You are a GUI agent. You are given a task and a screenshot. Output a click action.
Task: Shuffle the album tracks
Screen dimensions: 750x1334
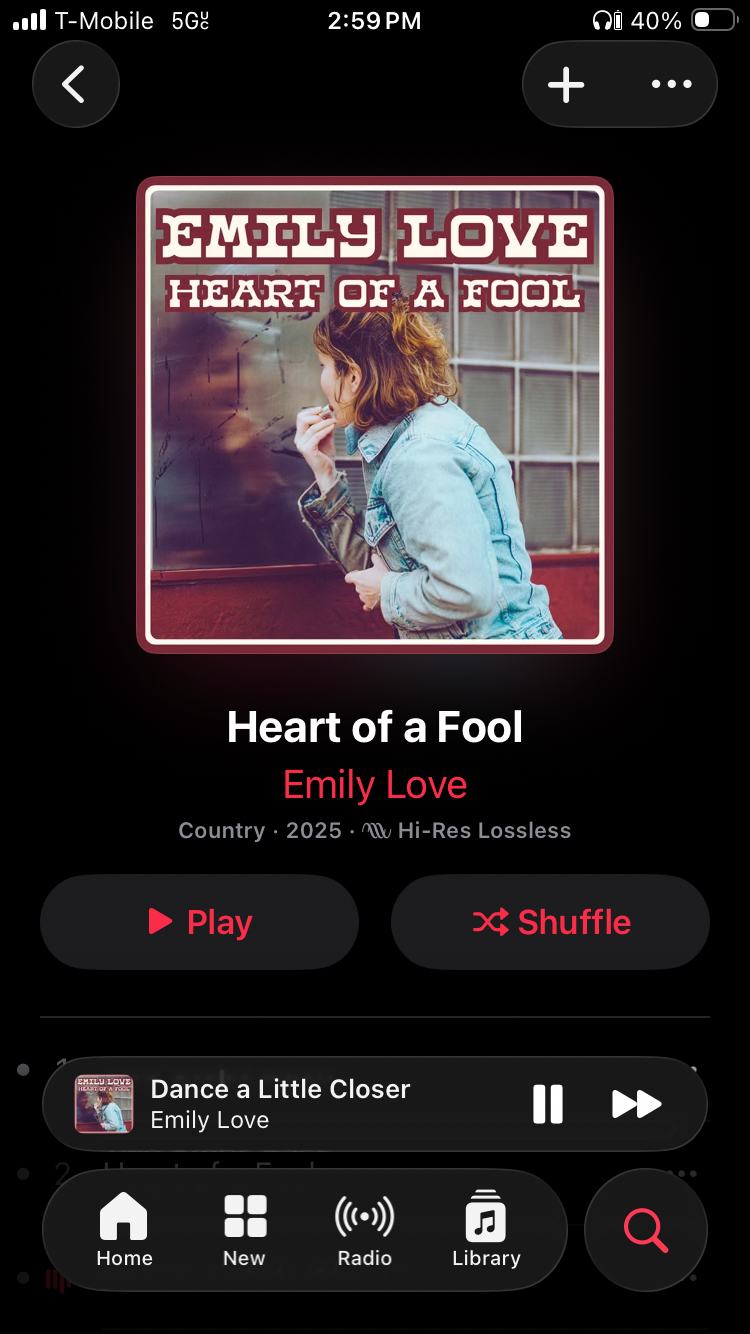[550, 921]
